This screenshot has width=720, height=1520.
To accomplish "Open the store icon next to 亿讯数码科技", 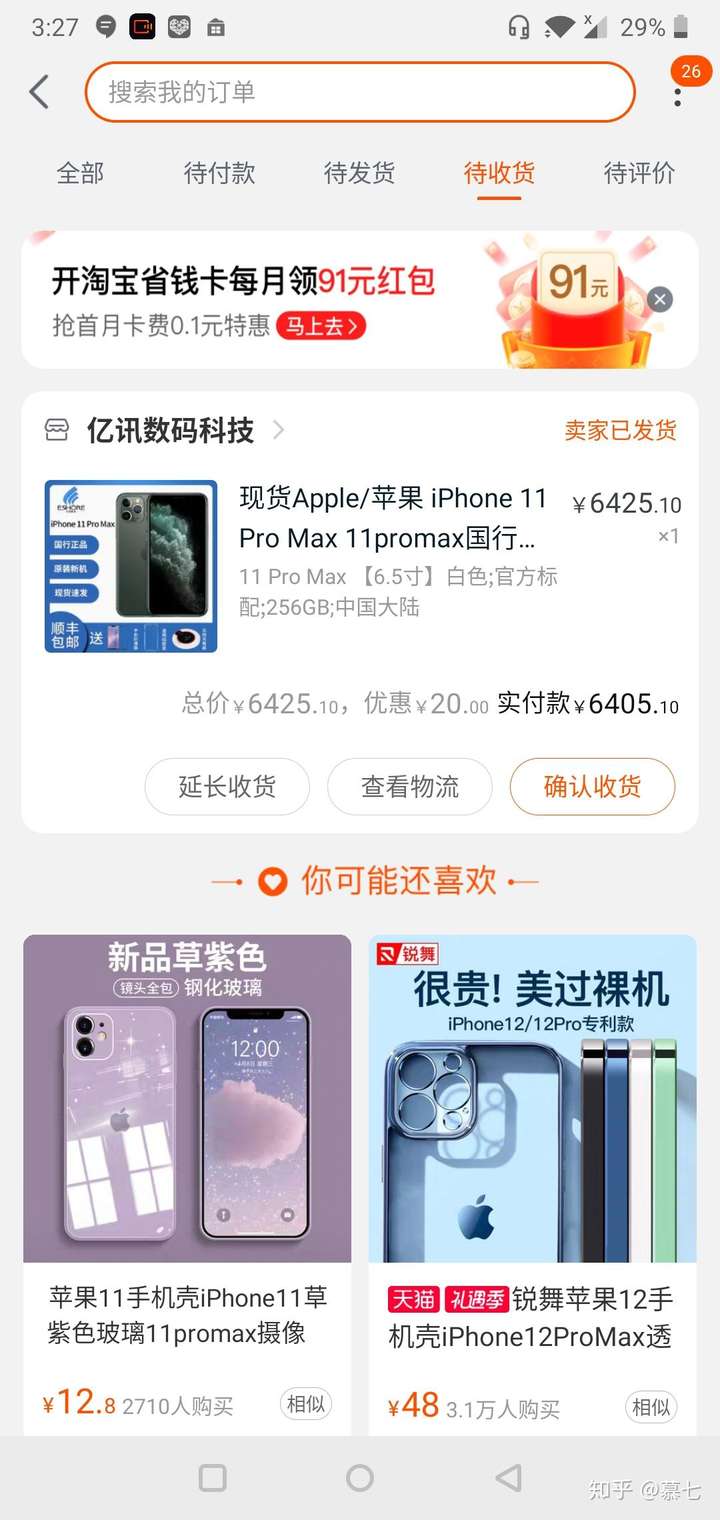I will [x=57, y=430].
